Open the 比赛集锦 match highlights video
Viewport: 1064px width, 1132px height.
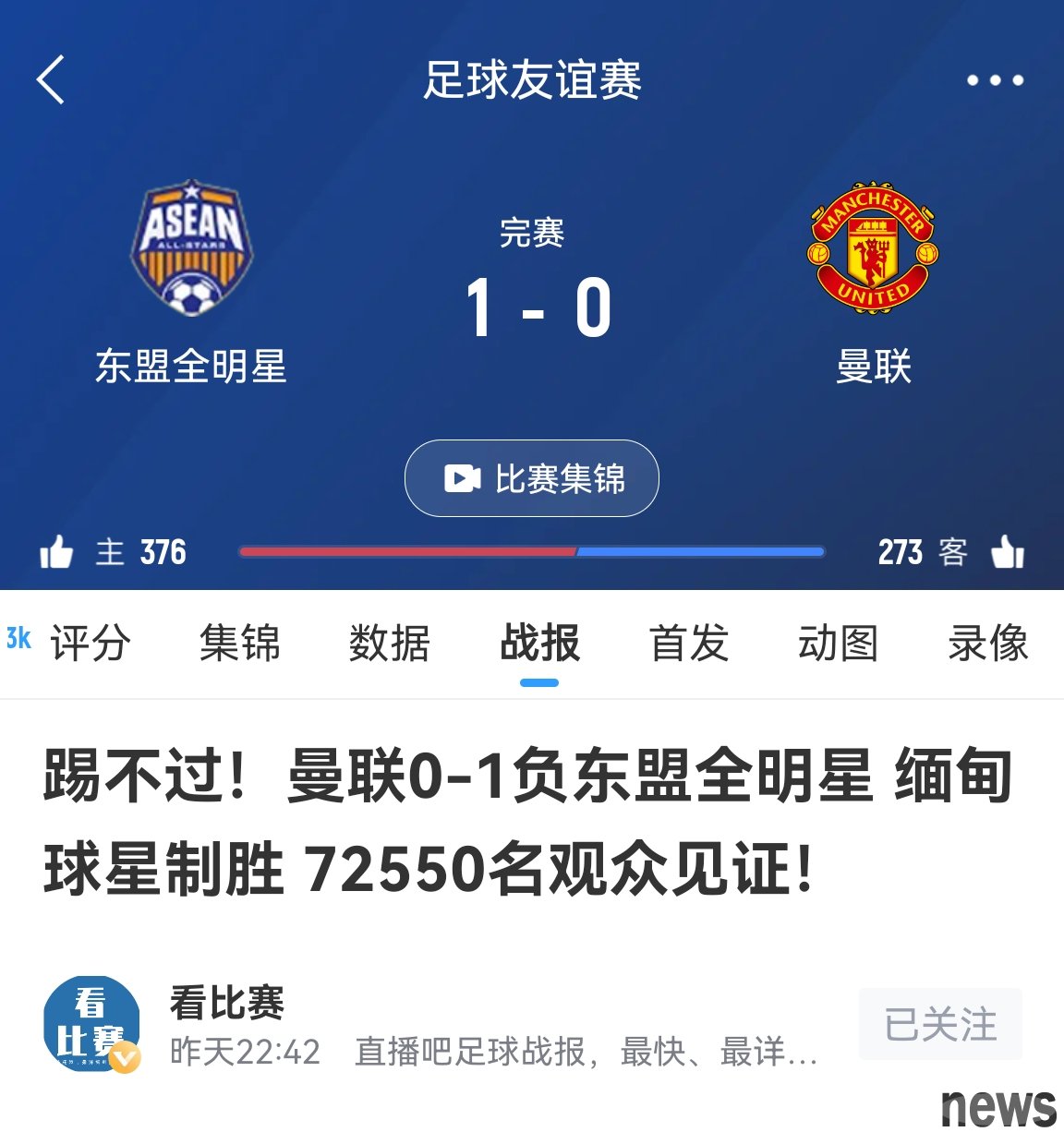(x=532, y=478)
